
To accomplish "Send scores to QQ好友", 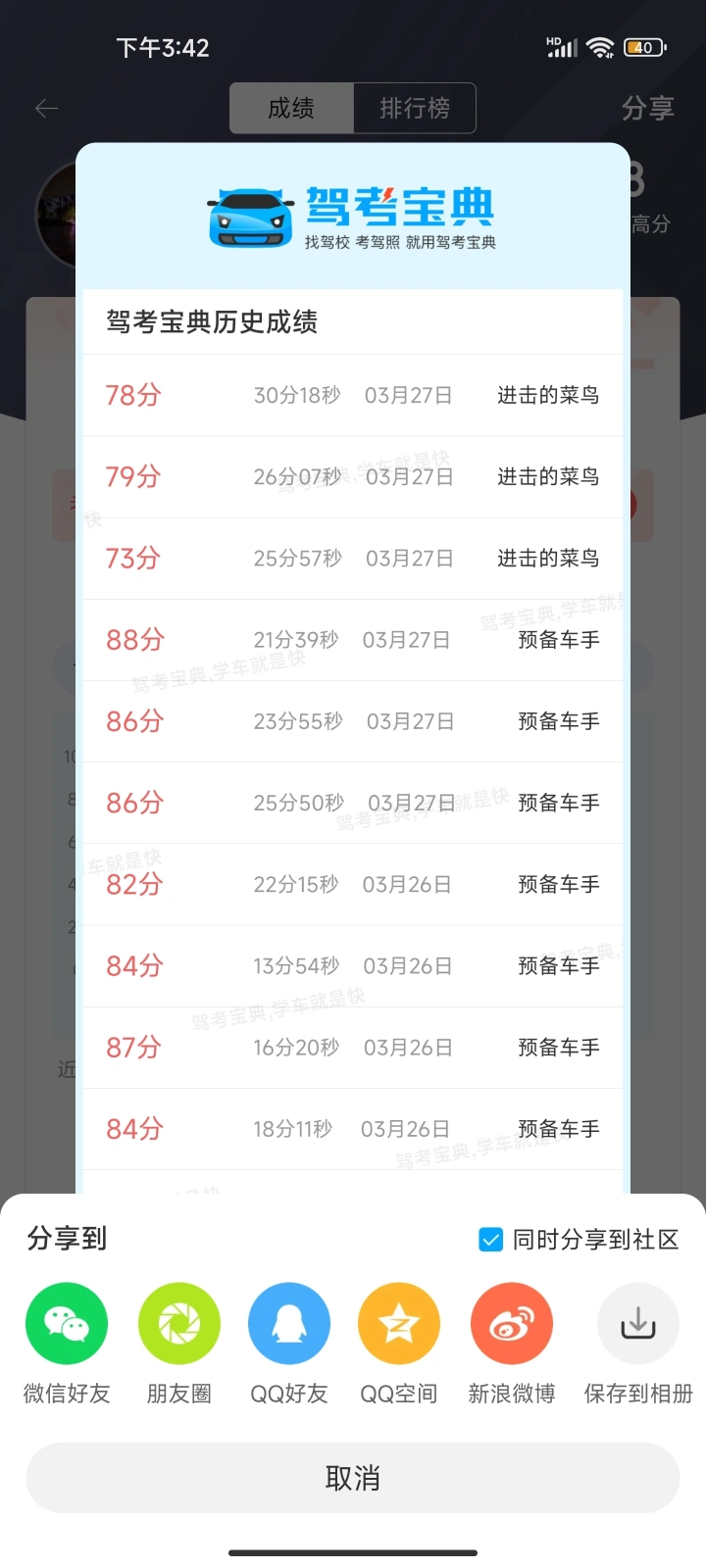I will (289, 1324).
